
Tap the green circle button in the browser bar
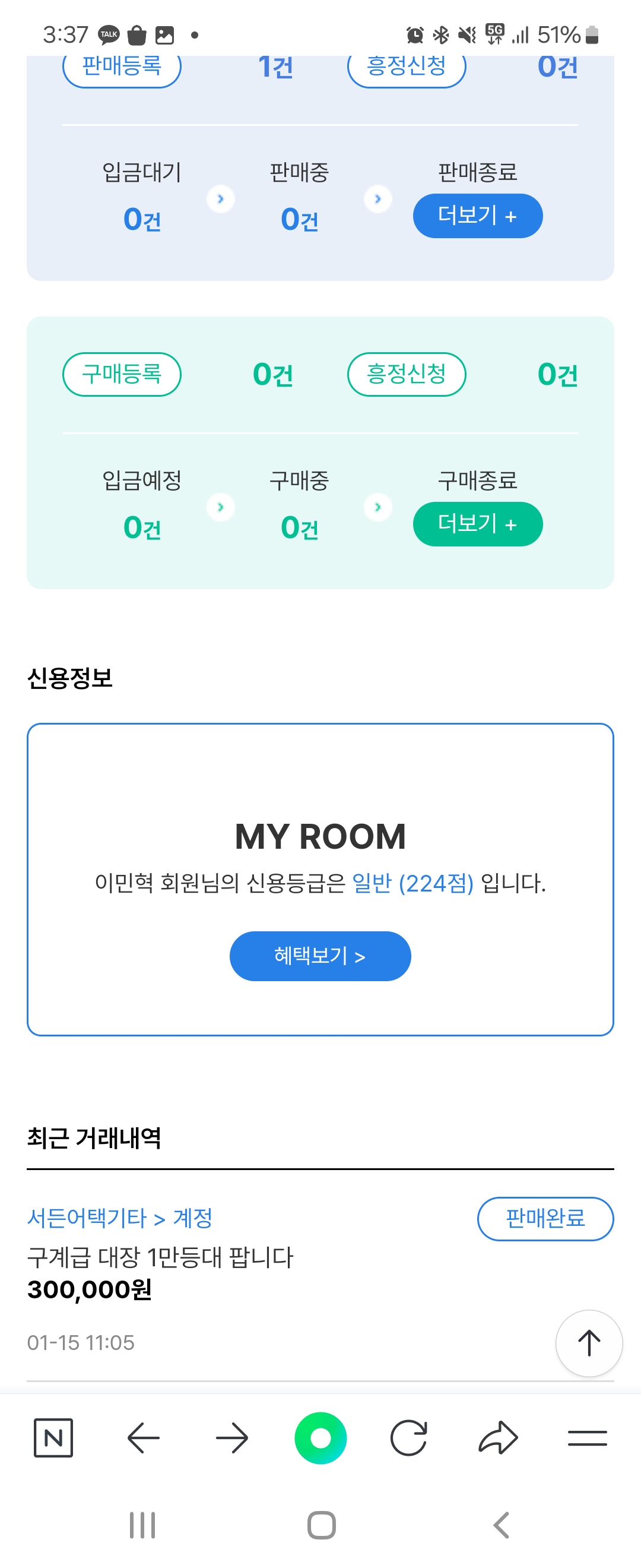click(320, 1437)
